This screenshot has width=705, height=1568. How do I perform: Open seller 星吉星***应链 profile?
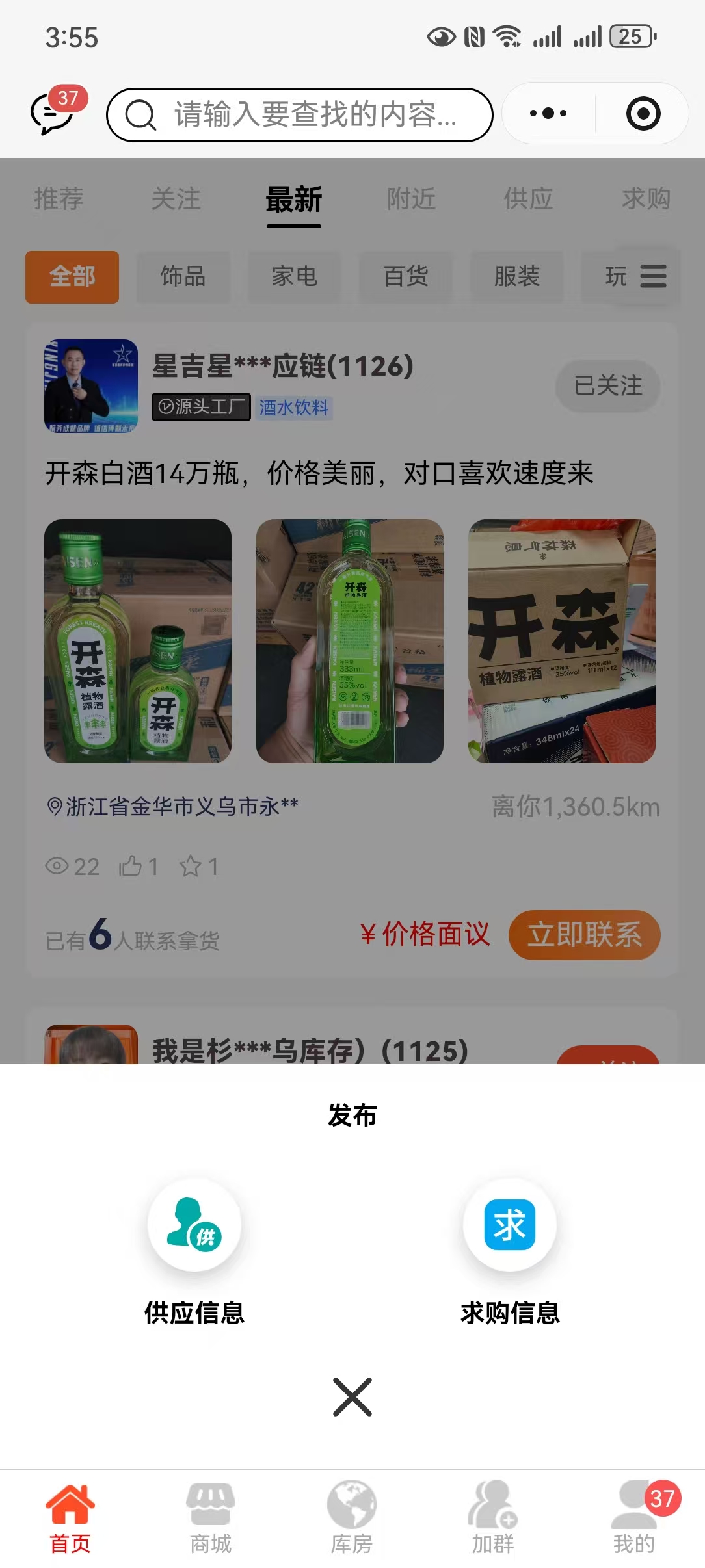point(284,366)
